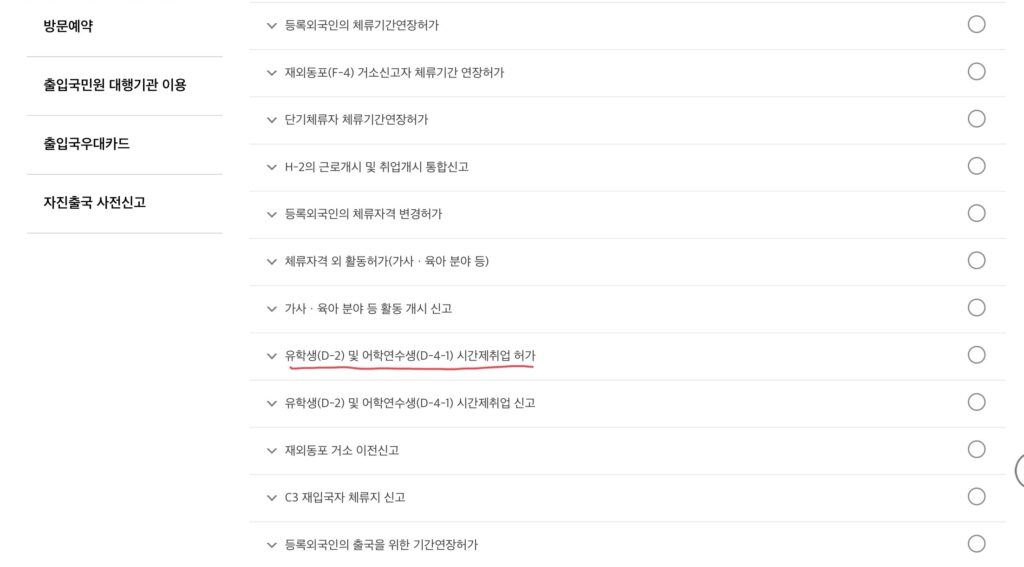
Task: Select radio for H-2의 근로개시 및 취업개시 통합신고
Action: 976,166
